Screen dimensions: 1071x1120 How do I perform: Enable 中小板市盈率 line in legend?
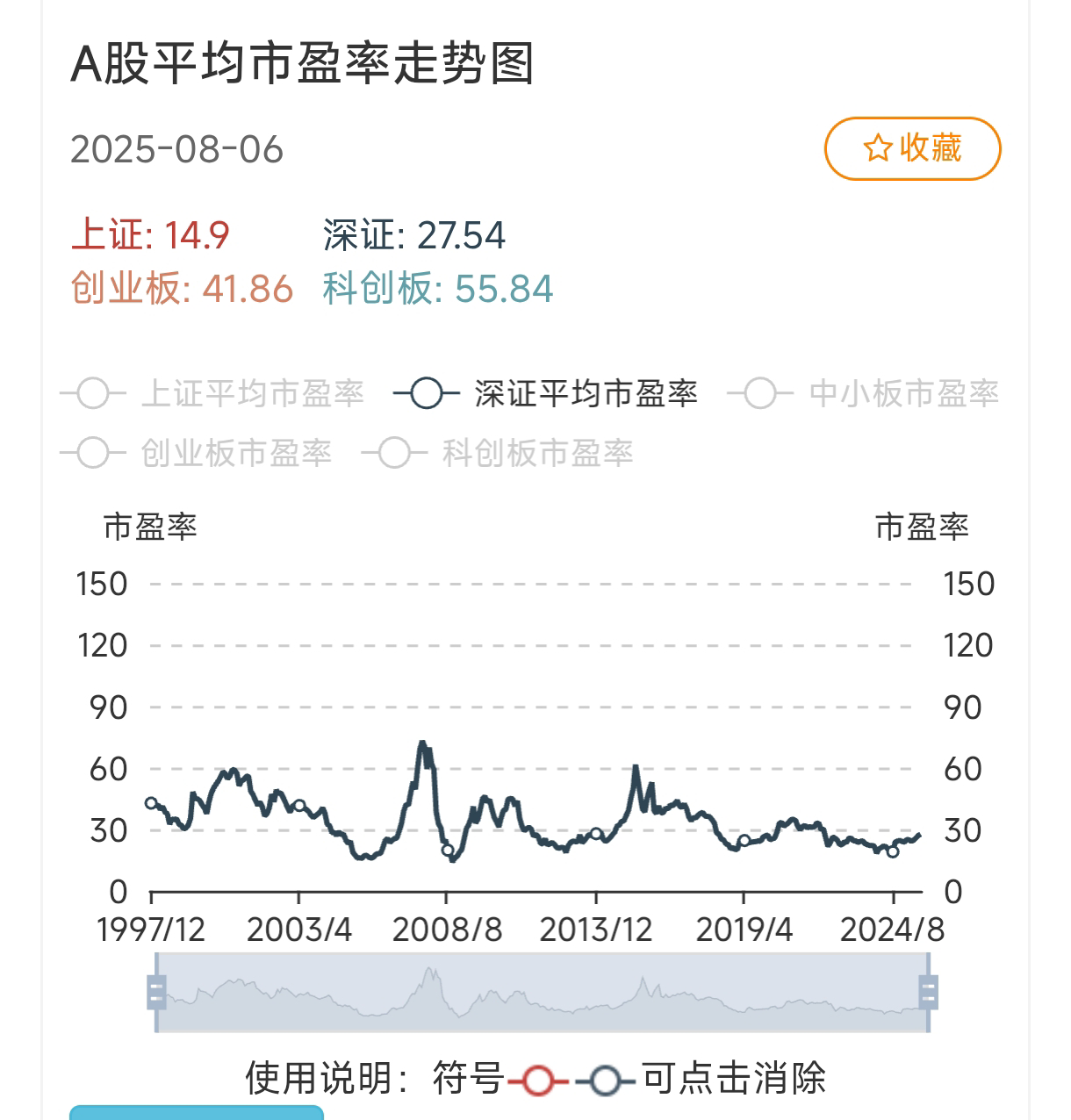click(864, 393)
